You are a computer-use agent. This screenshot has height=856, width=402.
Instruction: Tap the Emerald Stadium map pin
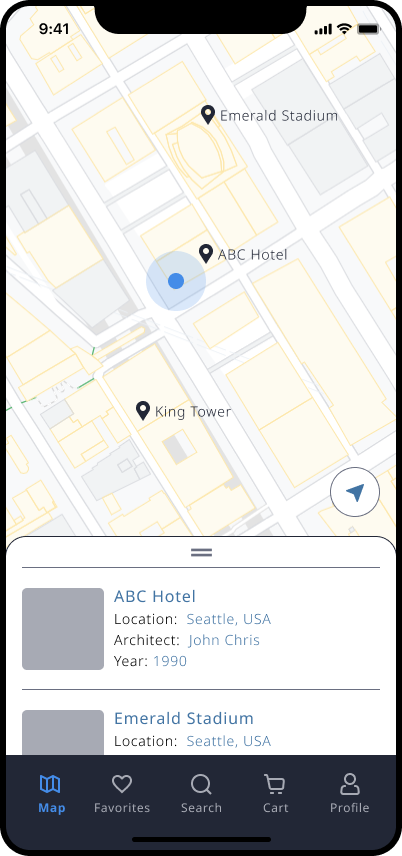pos(208,115)
